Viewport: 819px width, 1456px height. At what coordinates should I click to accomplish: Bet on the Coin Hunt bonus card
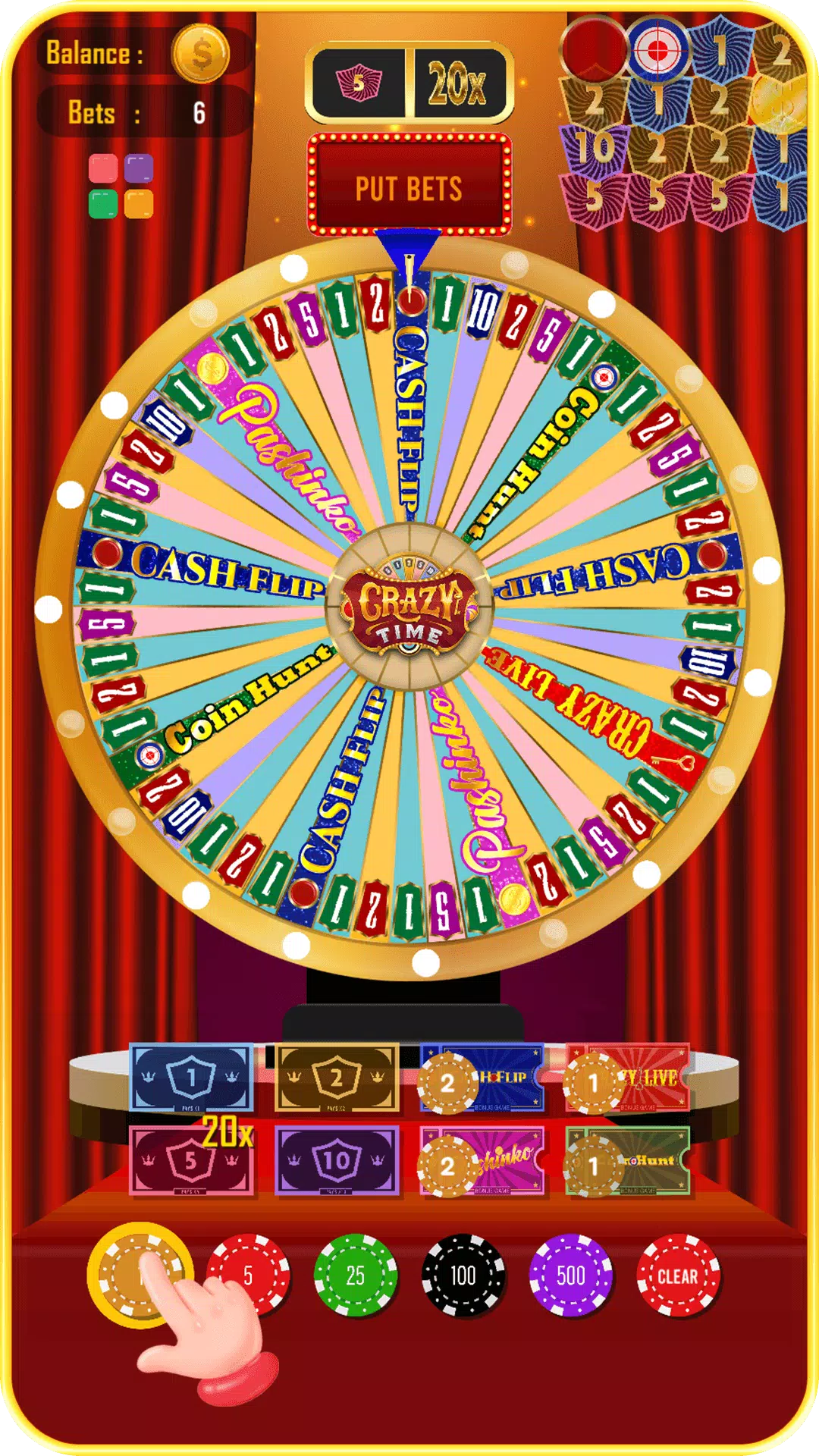pos(628,1160)
